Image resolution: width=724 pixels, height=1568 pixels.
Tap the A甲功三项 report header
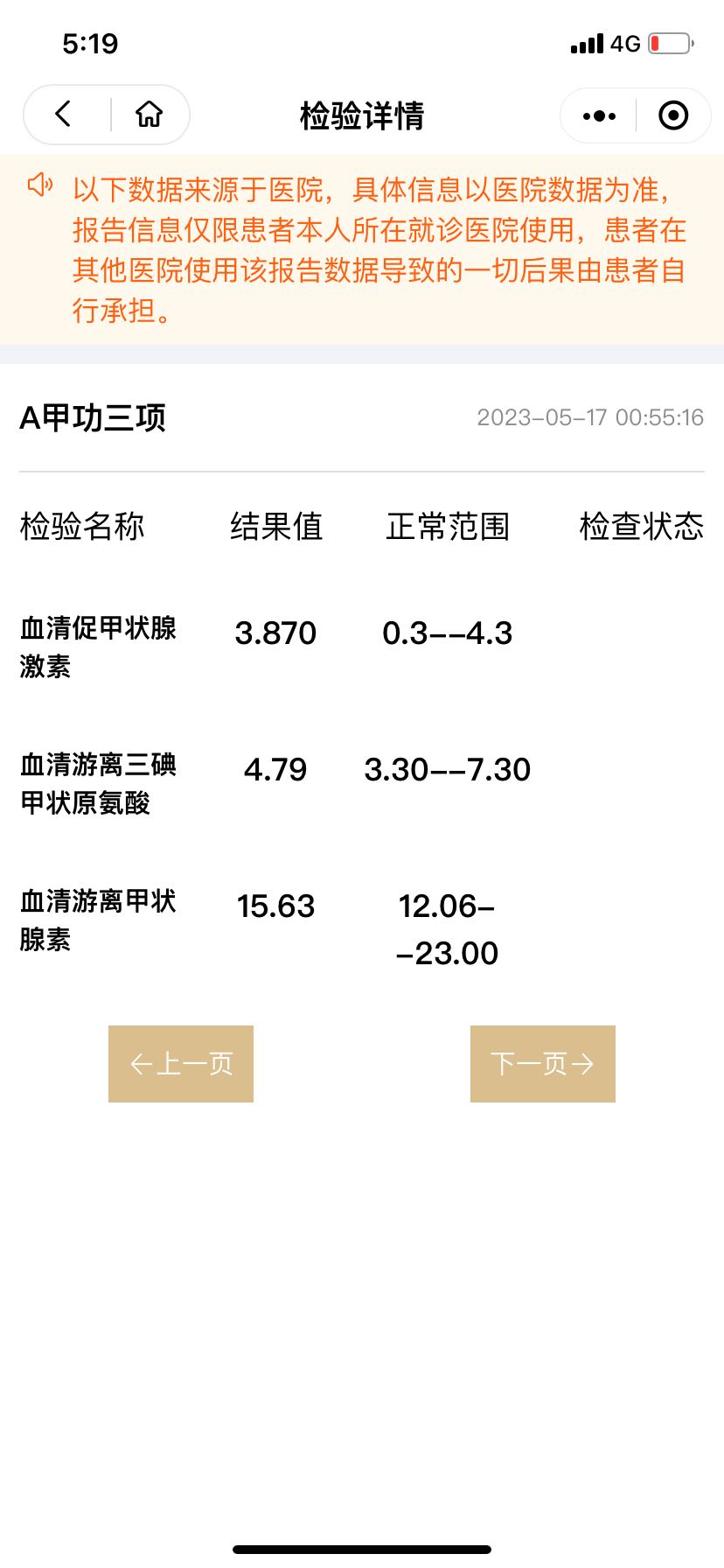pos(94,418)
